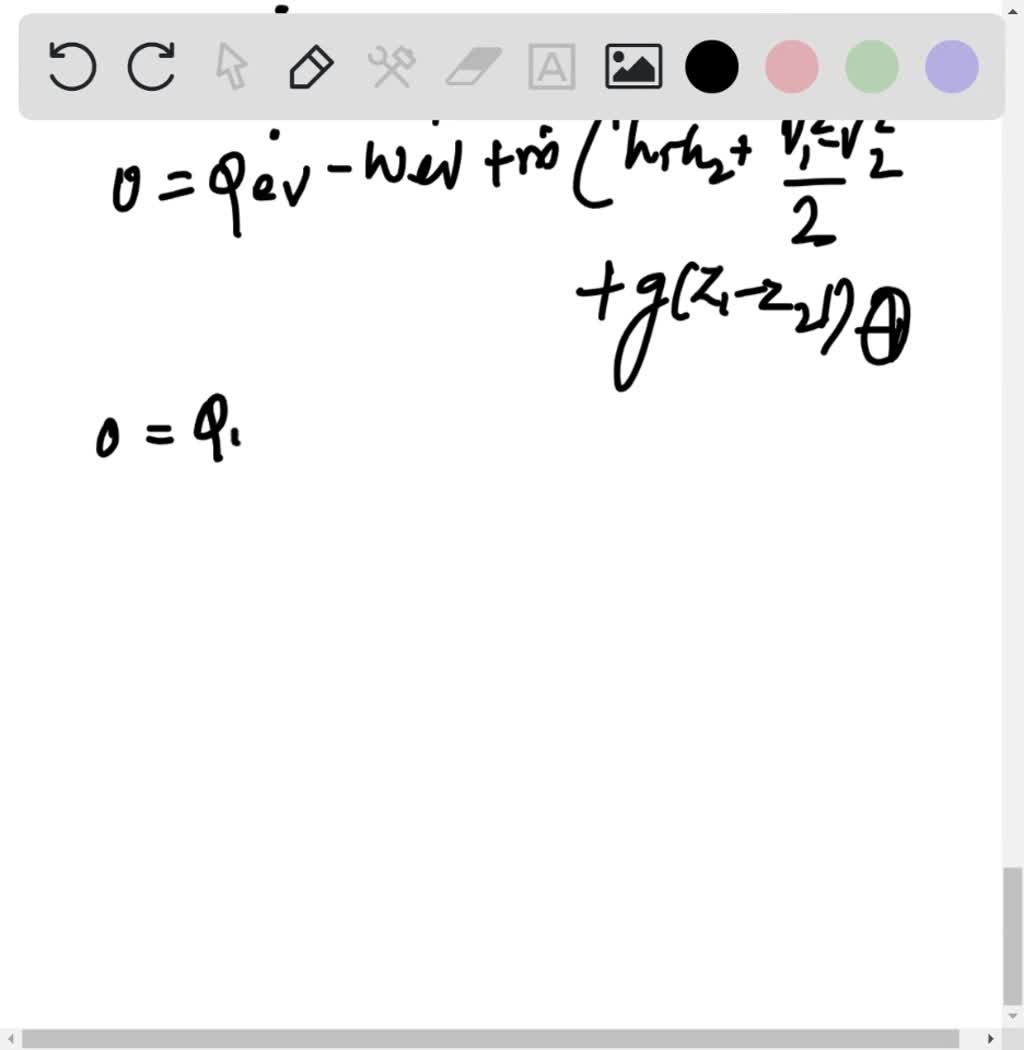Choose the eraser tool
This screenshot has height=1050, width=1024.
[472, 67]
